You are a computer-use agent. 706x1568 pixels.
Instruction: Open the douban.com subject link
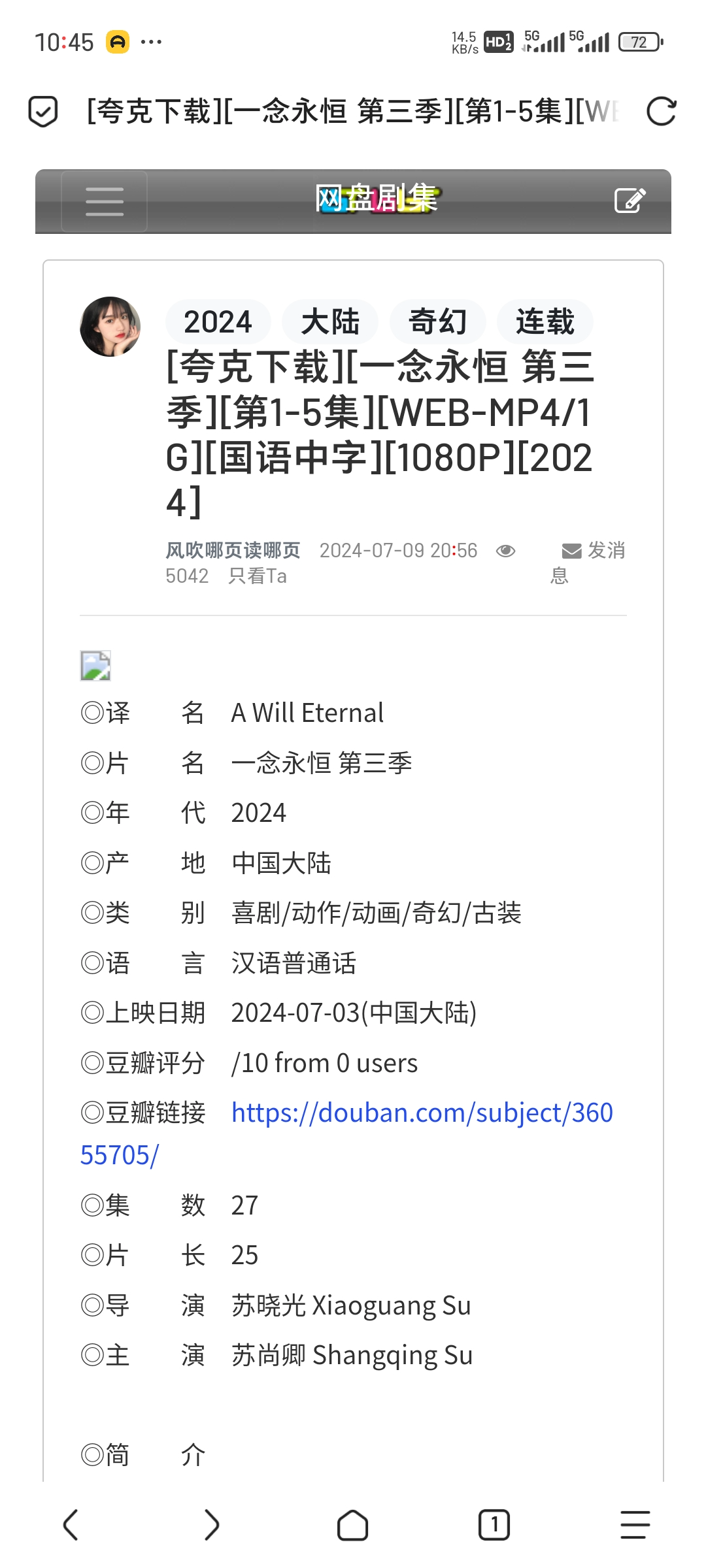(346, 1134)
